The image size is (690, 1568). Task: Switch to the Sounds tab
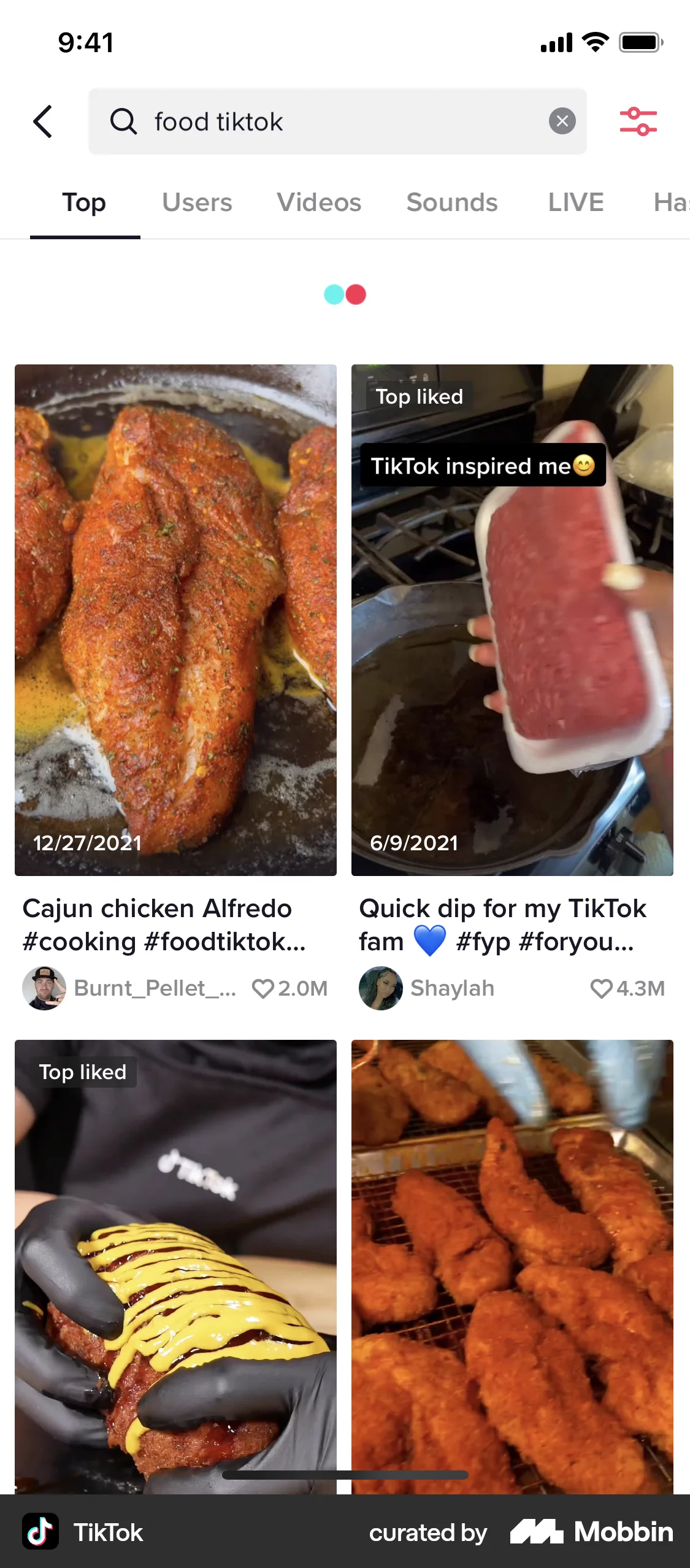(x=451, y=202)
